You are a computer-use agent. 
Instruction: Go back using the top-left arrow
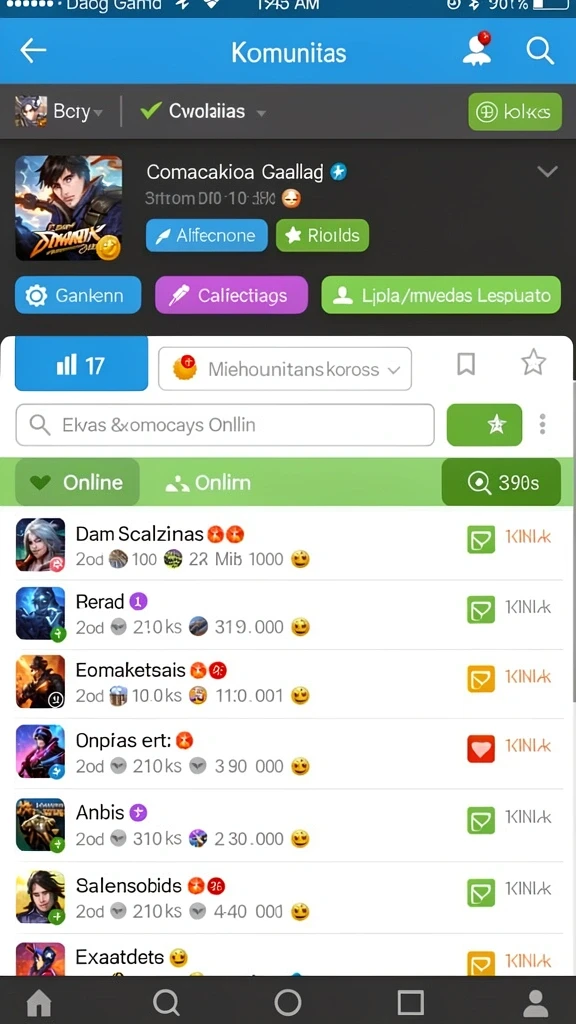(x=33, y=50)
